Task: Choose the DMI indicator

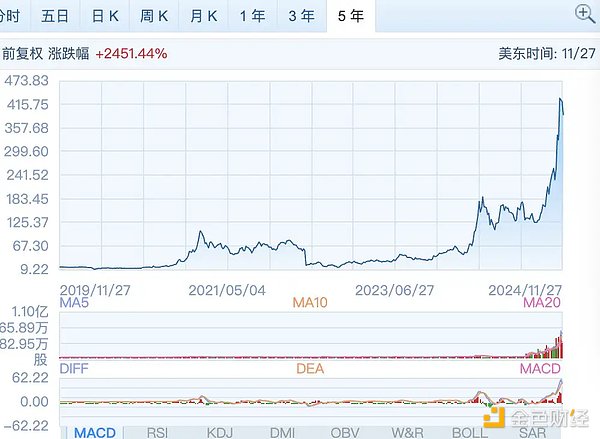Action: click(283, 432)
